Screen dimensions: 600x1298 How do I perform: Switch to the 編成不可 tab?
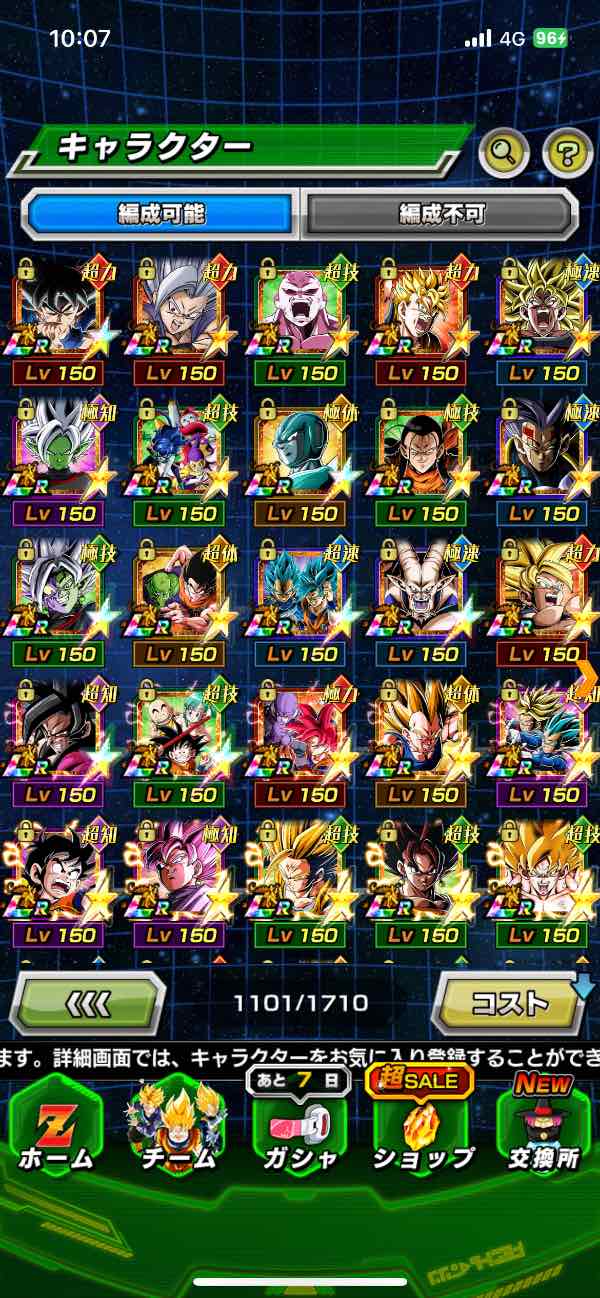tap(440, 213)
